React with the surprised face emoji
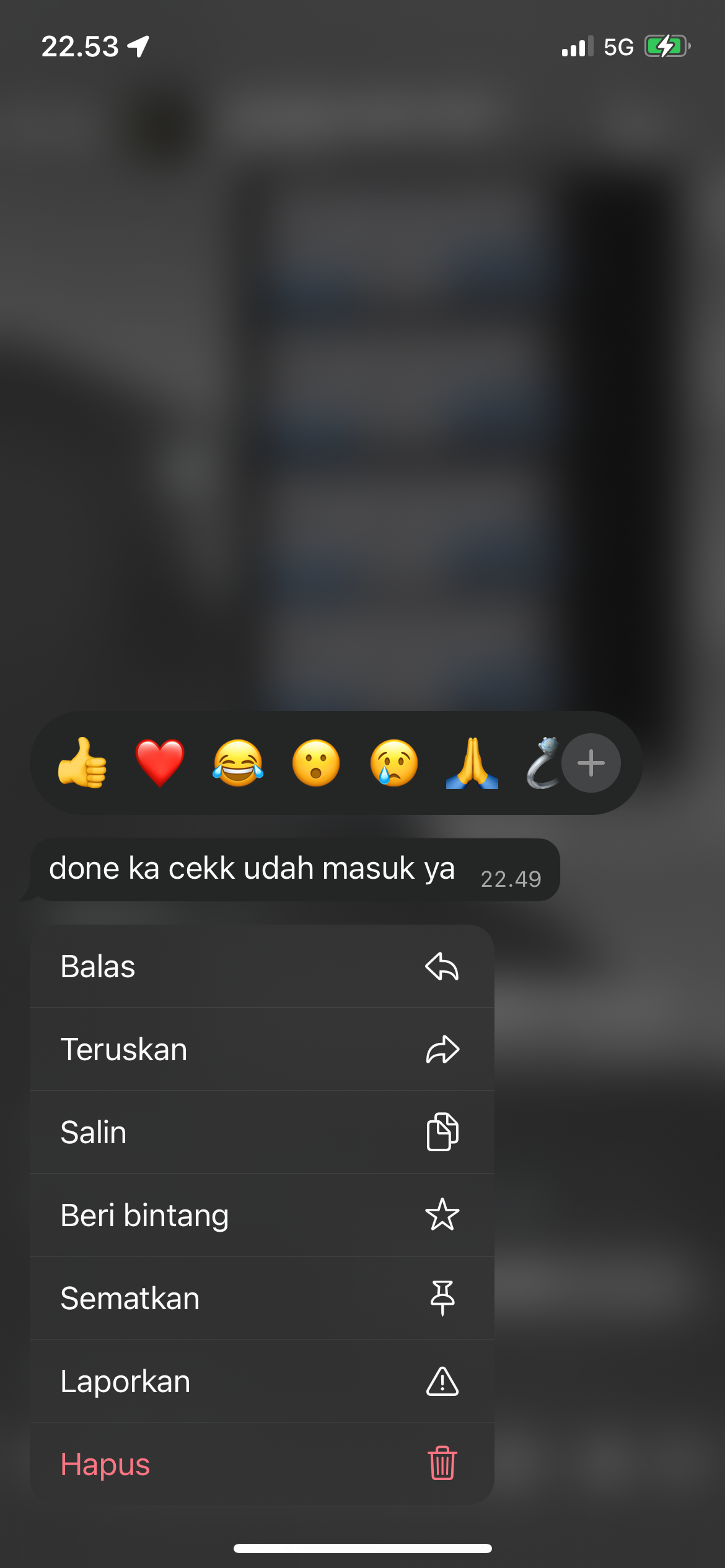Image resolution: width=725 pixels, height=1568 pixels. click(316, 763)
